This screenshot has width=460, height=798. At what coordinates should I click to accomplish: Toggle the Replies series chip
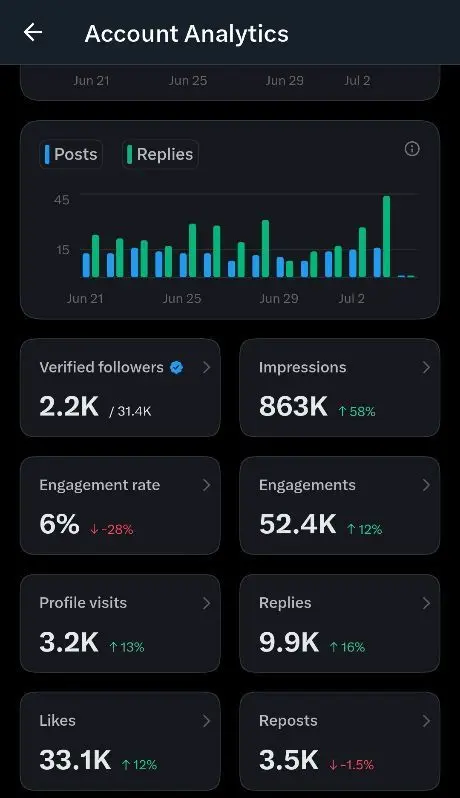tap(160, 154)
